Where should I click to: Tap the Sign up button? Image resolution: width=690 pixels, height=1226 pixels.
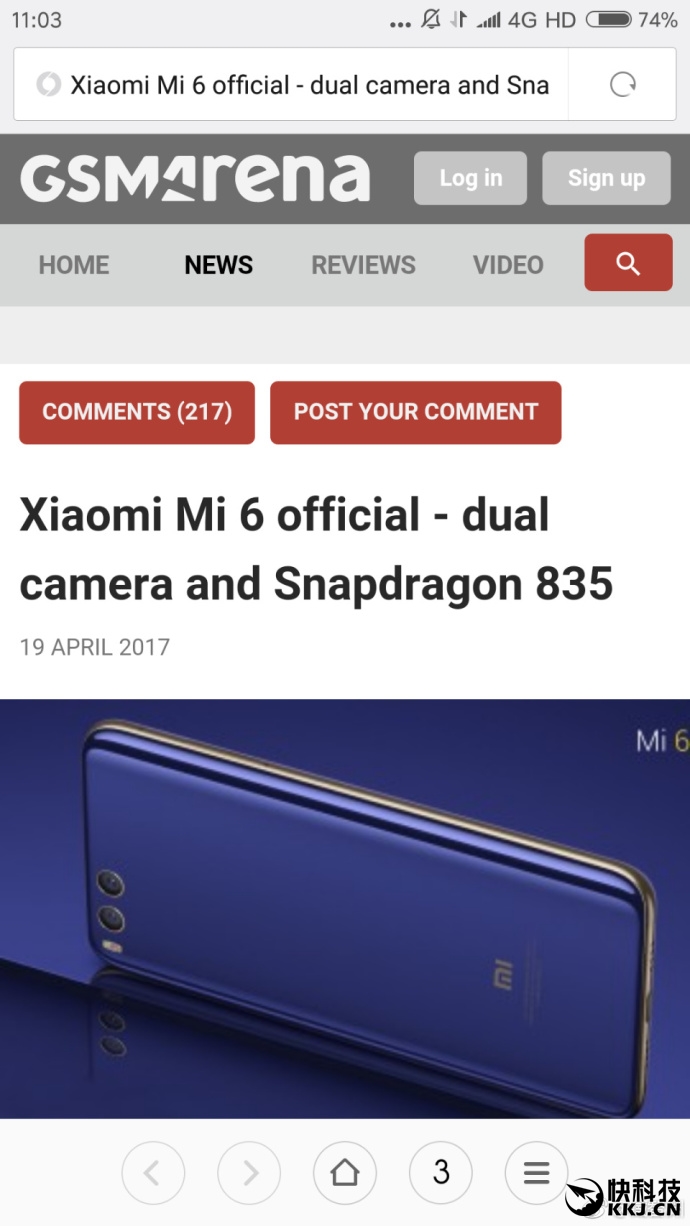pyautogui.click(x=606, y=178)
